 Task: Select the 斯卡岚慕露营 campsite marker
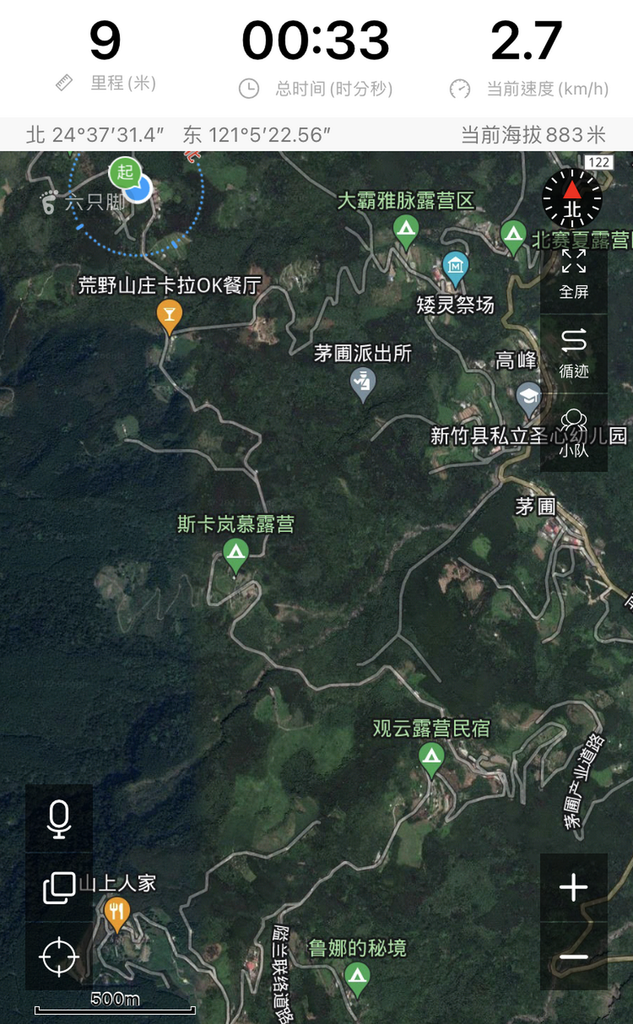click(x=236, y=556)
